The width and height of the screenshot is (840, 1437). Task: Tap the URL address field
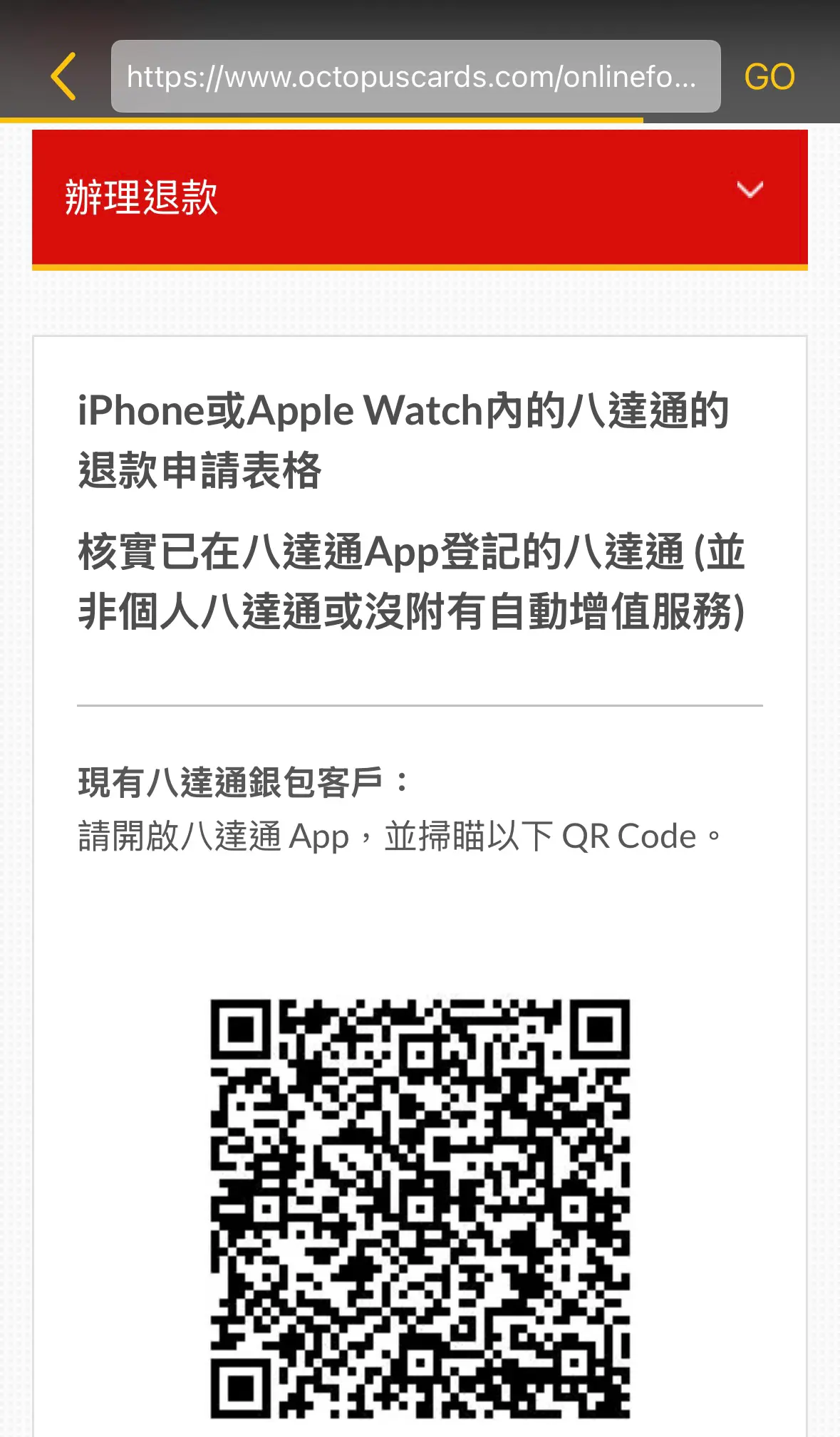pos(415,76)
